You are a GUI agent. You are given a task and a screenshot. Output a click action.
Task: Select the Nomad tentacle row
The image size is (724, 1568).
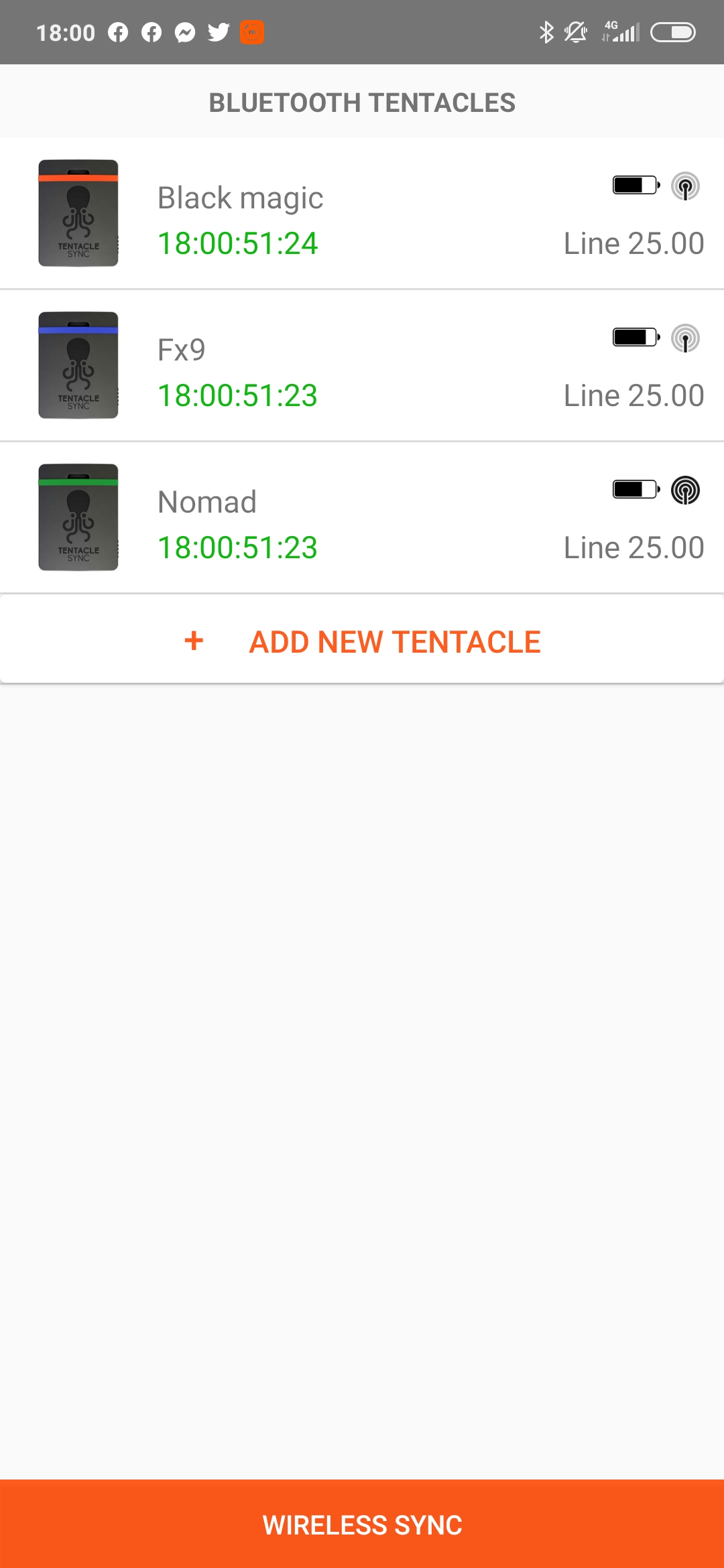click(x=362, y=518)
